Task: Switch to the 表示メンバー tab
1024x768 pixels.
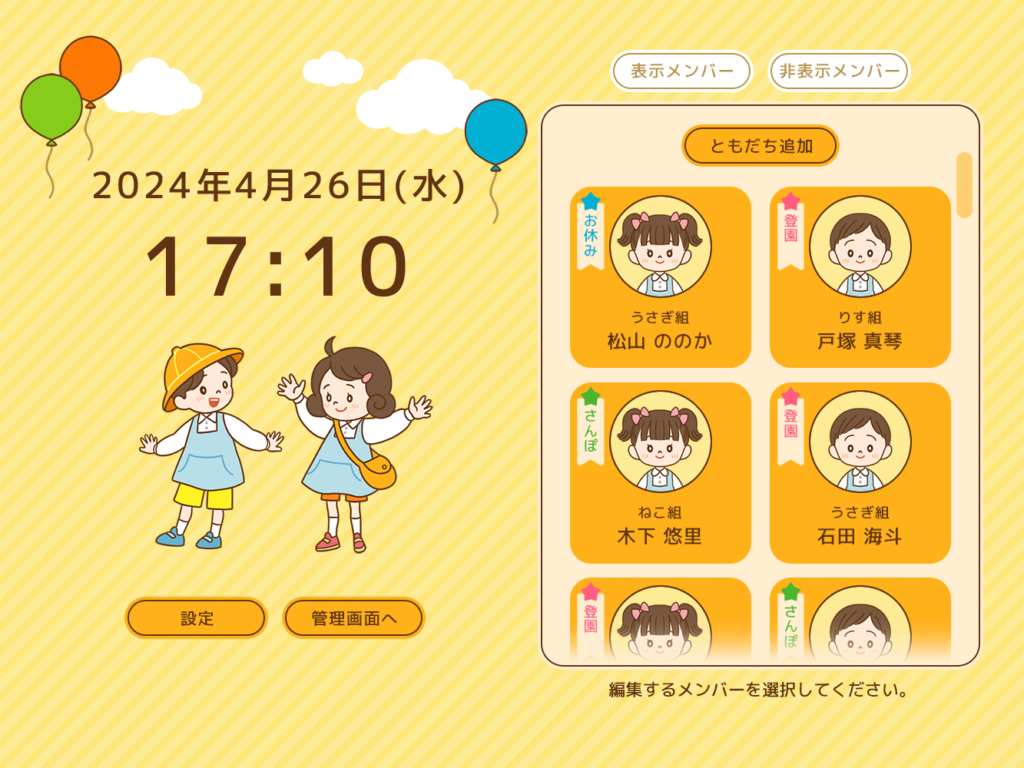Action: point(681,71)
